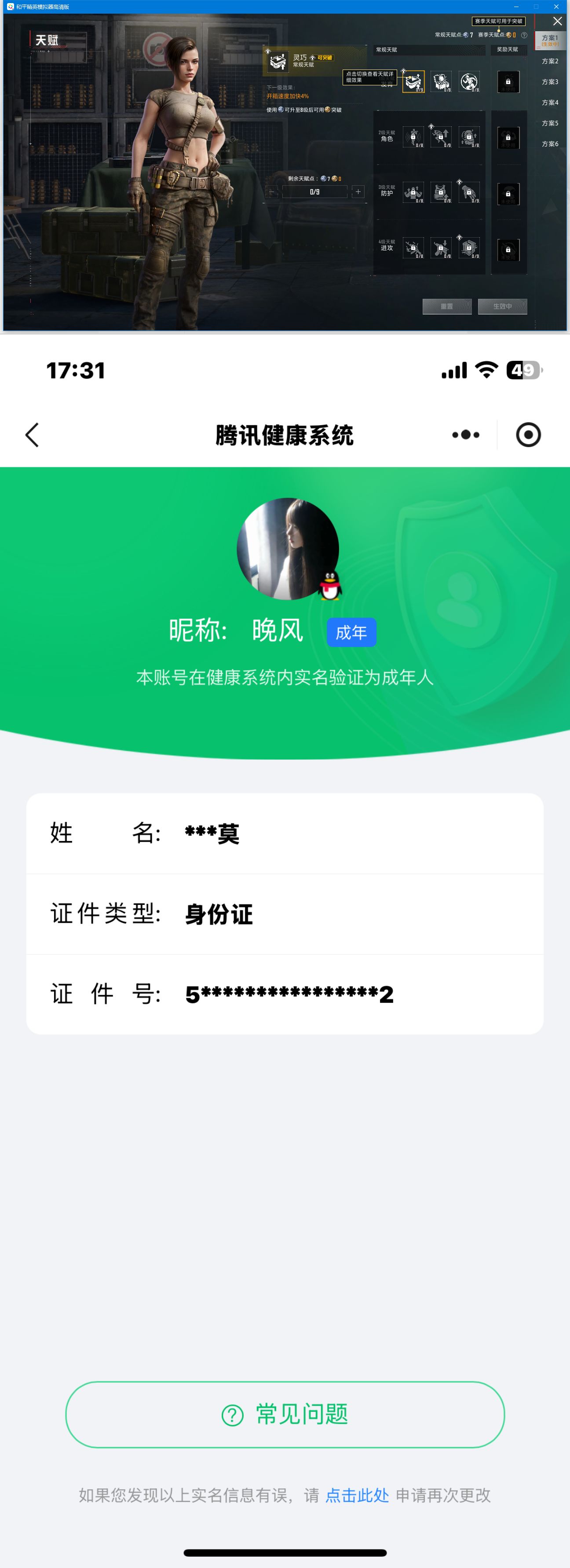Click the plus to add a talent point
The height and width of the screenshot is (1568, 570).
pyautogui.click(x=358, y=192)
